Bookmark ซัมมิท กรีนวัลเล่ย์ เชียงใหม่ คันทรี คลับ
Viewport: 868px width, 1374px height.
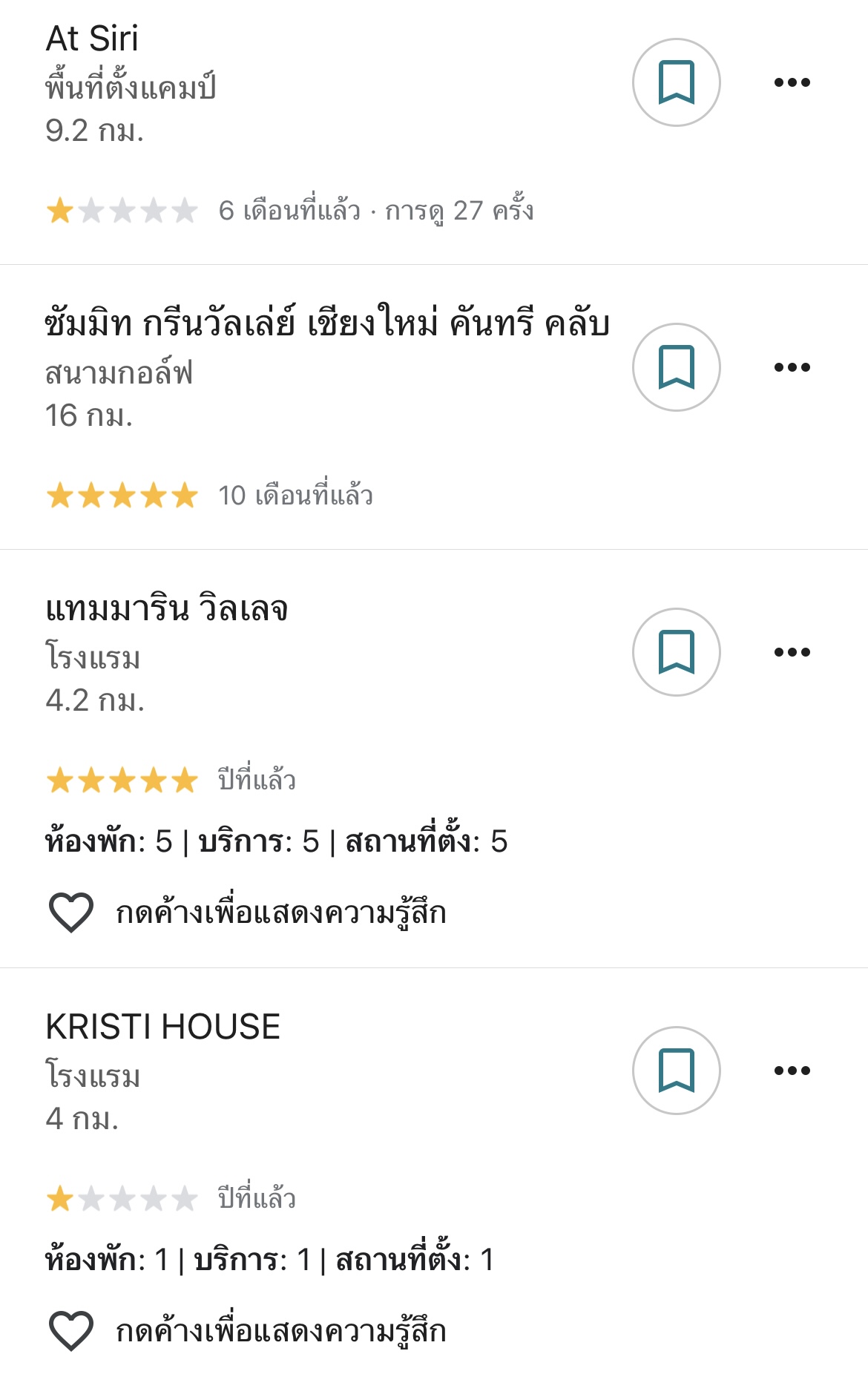(676, 367)
